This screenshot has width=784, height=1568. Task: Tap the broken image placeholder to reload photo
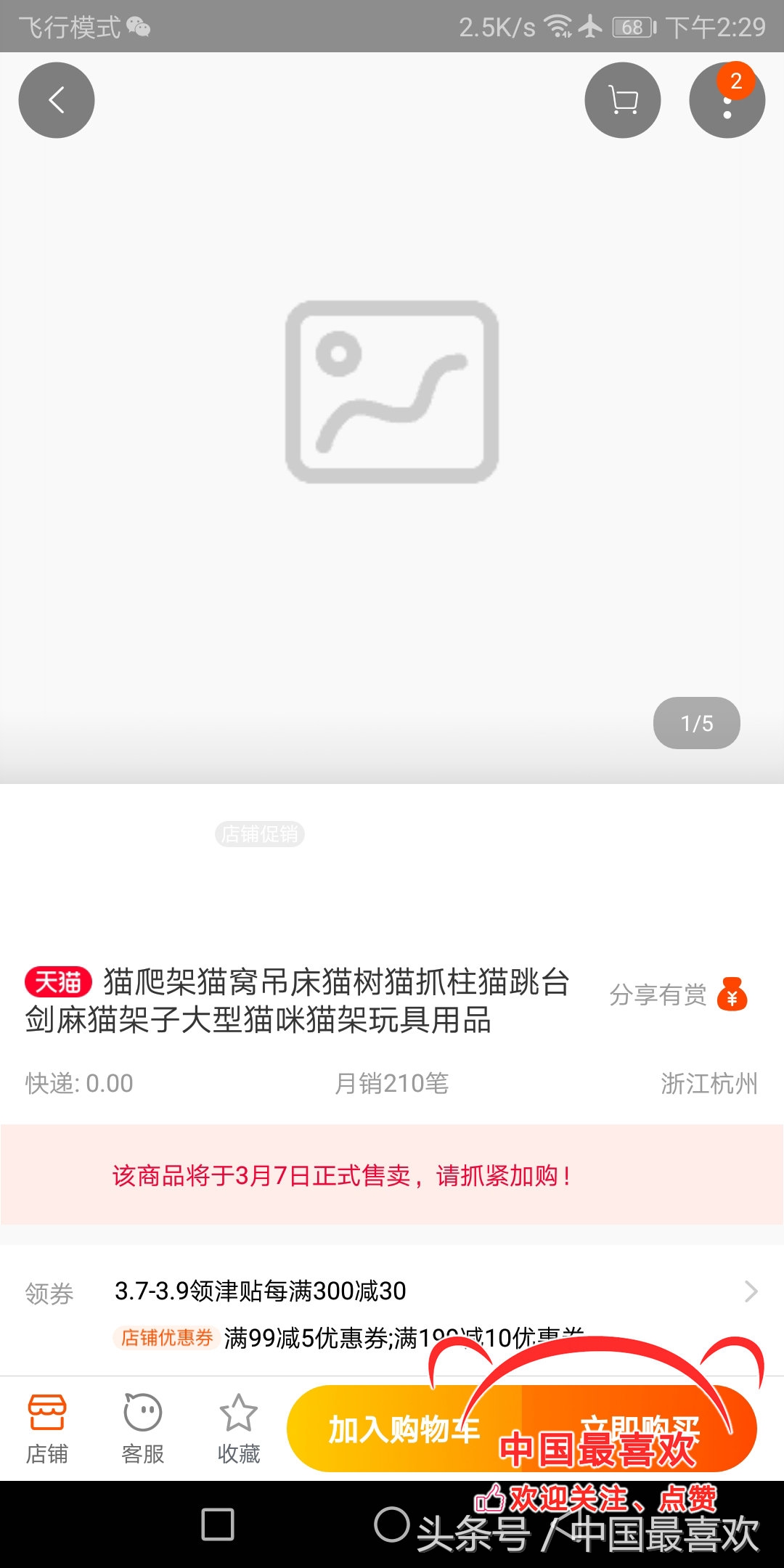[392, 392]
